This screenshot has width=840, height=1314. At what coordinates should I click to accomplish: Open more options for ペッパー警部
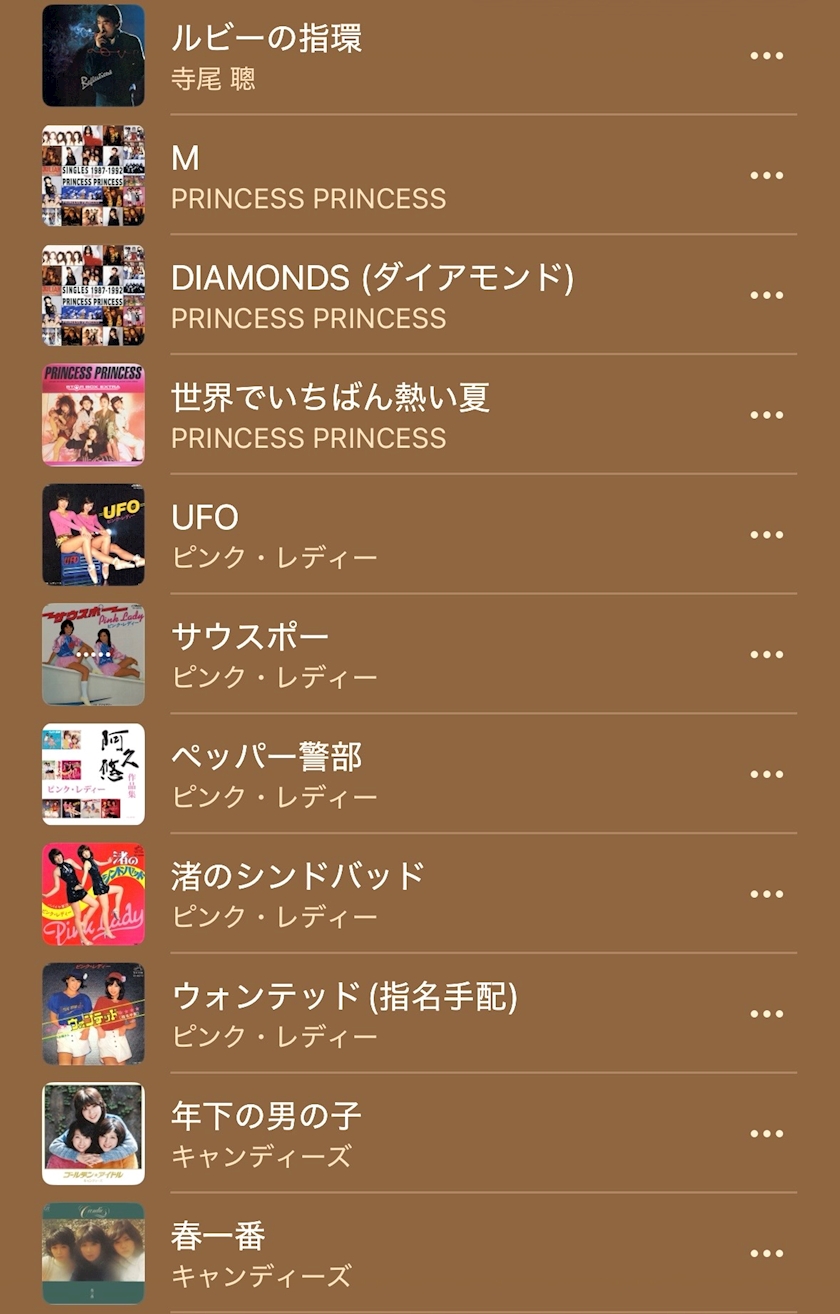767,775
